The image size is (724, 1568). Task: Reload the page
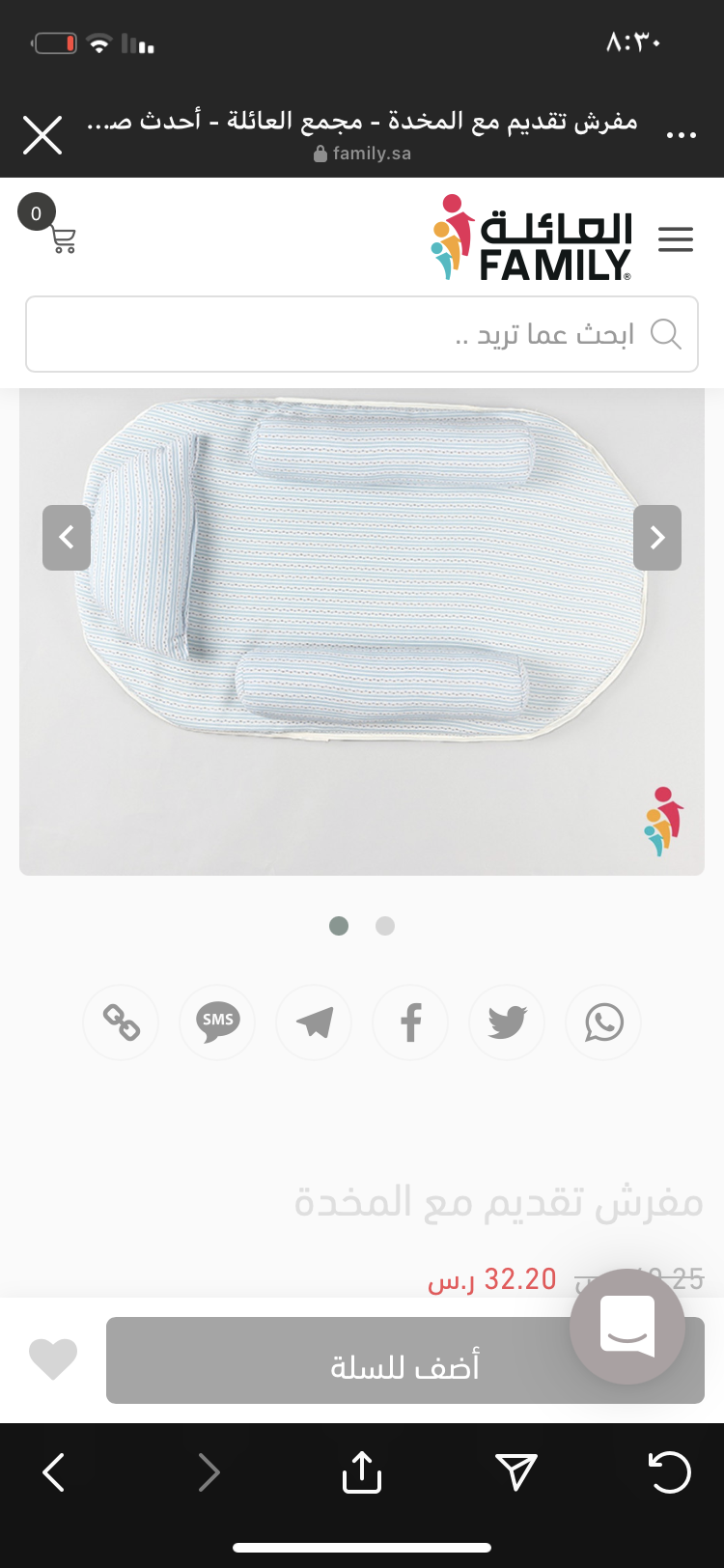(670, 1472)
